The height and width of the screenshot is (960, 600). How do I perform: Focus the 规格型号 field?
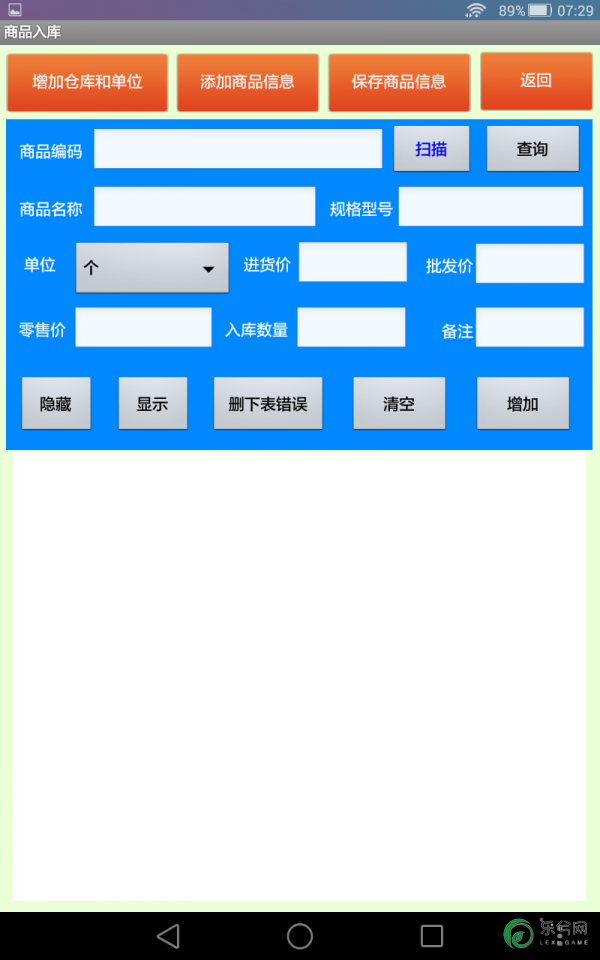[x=491, y=207]
